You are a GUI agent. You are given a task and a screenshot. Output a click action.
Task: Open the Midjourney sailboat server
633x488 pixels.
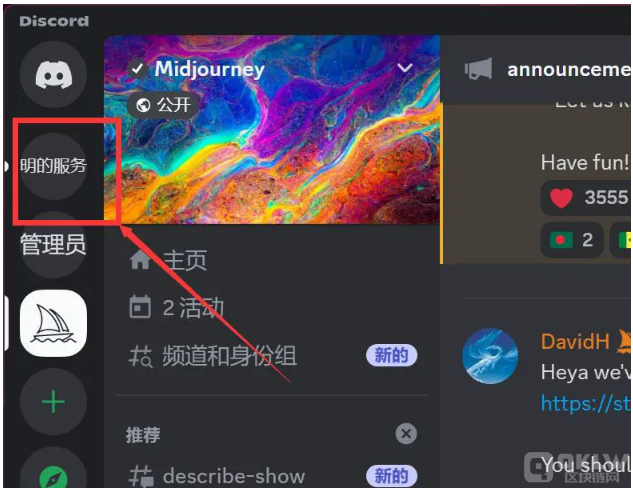click(x=53, y=323)
